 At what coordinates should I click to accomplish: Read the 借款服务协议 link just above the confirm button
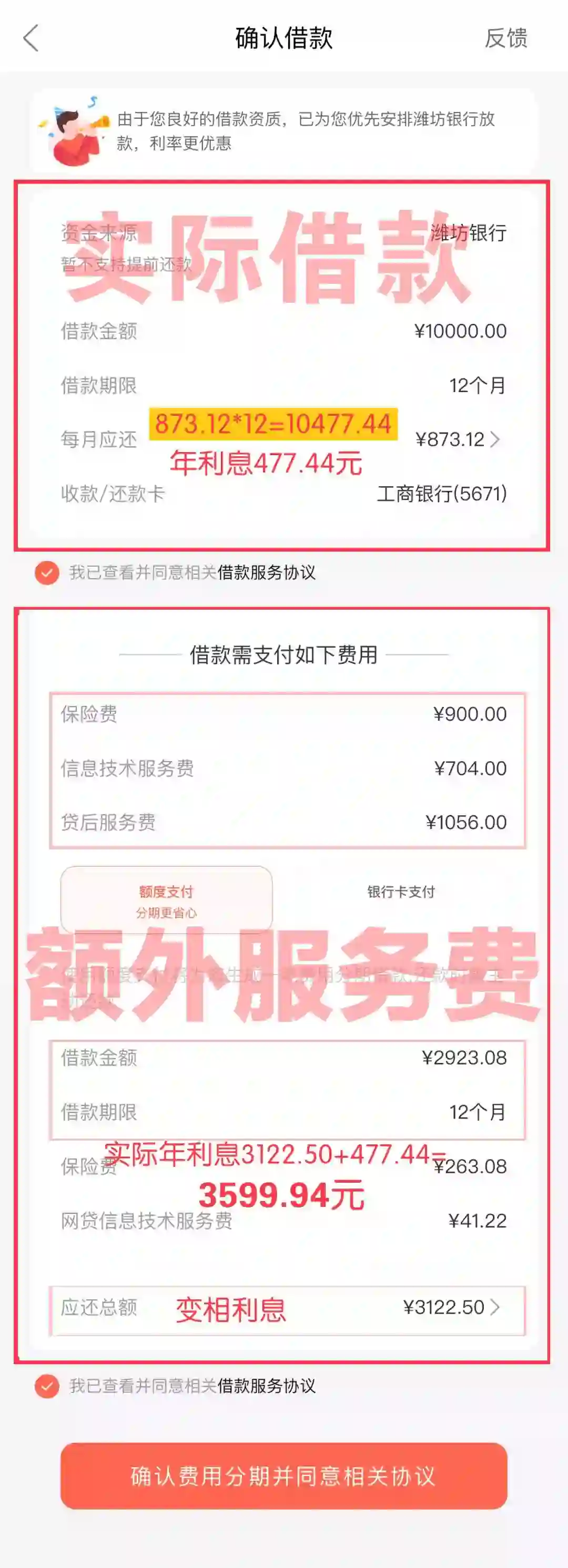(266, 1386)
